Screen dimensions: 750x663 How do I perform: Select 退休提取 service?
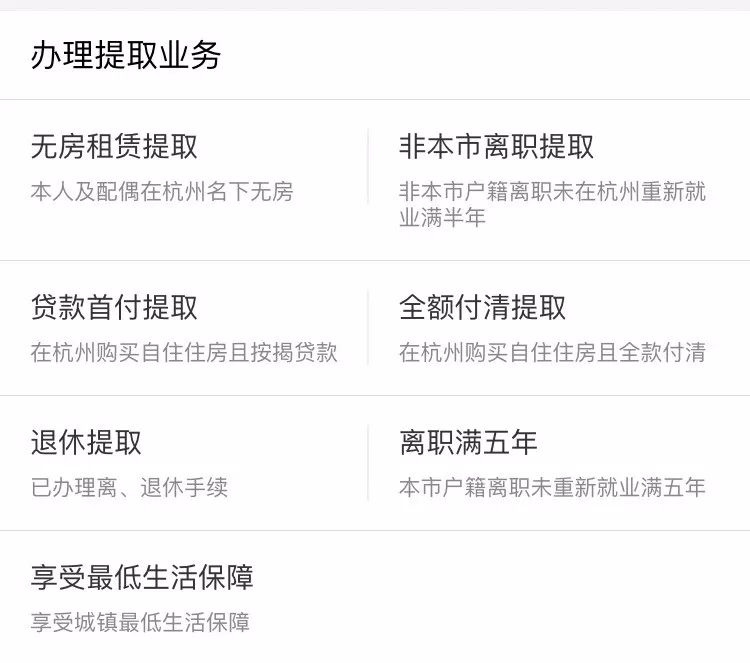(86, 442)
